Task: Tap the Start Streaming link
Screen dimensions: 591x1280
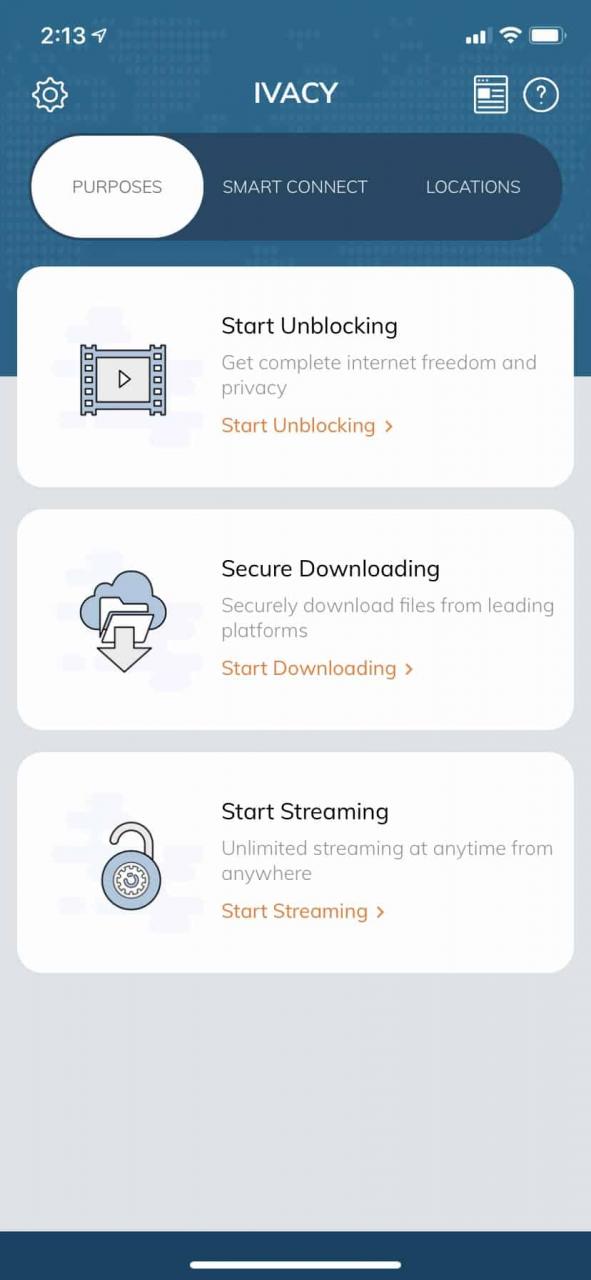Action: [x=303, y=911]
